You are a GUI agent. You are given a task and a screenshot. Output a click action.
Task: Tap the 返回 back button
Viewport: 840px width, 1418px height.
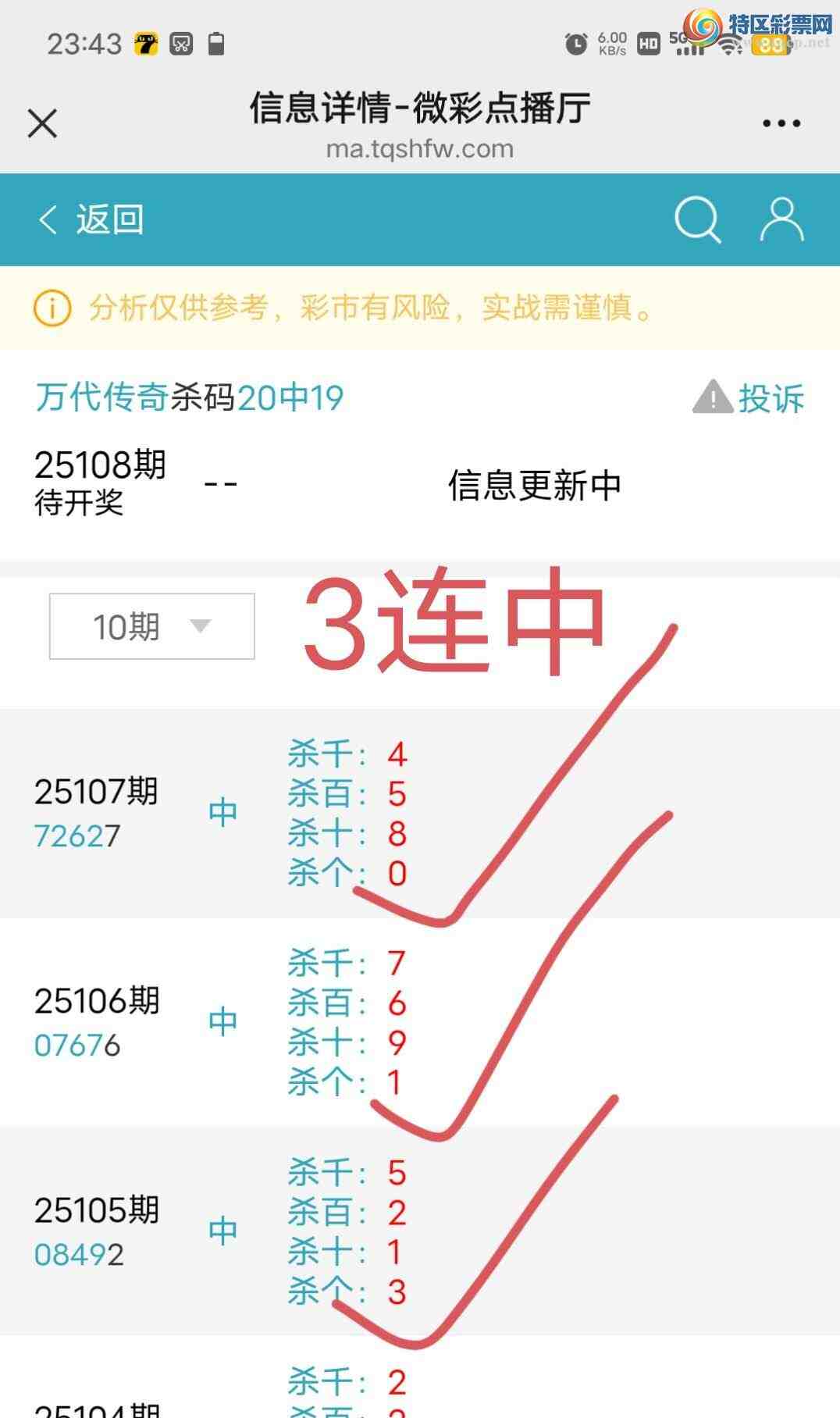[x=91, y=219]
